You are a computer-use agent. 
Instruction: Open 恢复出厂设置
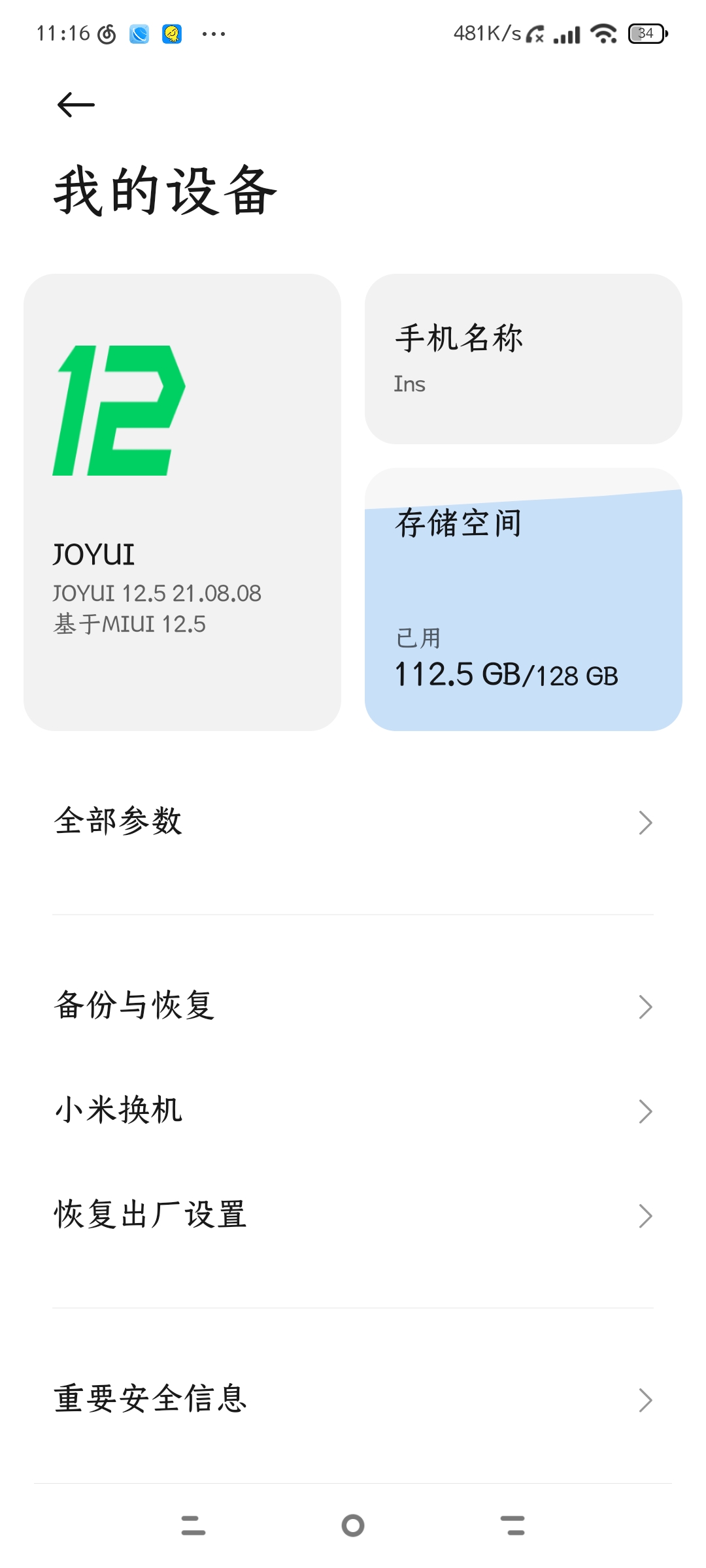(x=353, y=1215)
